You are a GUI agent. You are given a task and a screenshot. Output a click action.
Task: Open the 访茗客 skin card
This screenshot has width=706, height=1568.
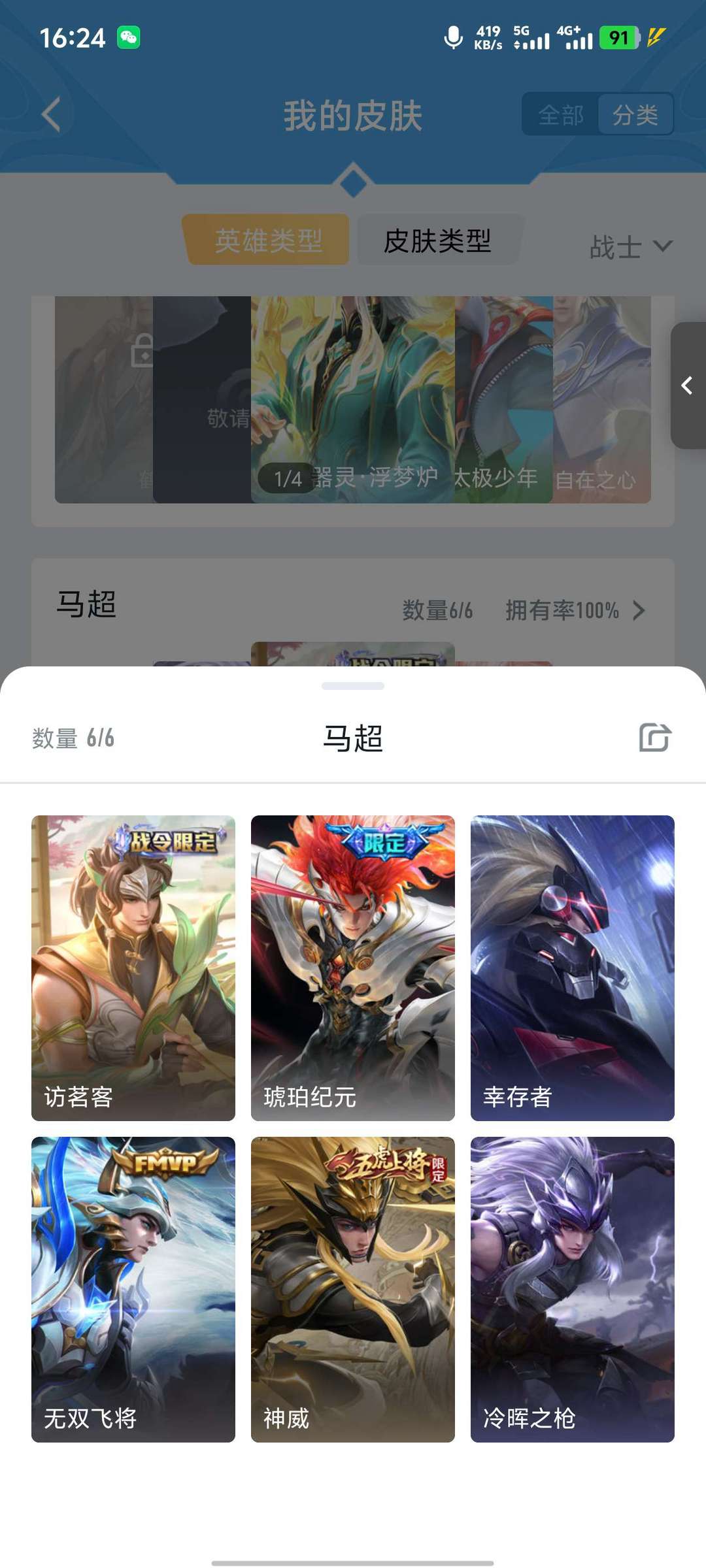133,968
